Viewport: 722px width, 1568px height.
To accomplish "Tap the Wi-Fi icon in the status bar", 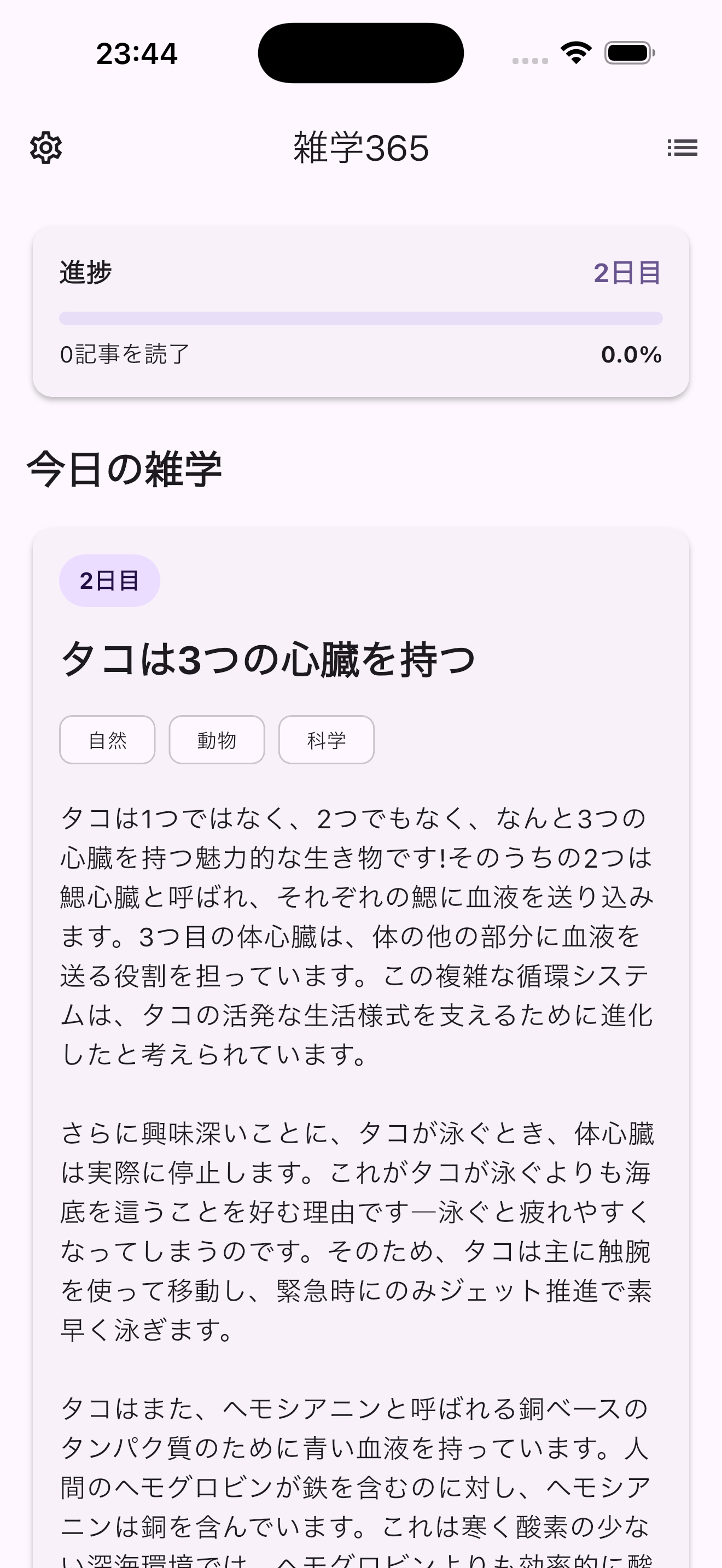I will click(575, 52).
